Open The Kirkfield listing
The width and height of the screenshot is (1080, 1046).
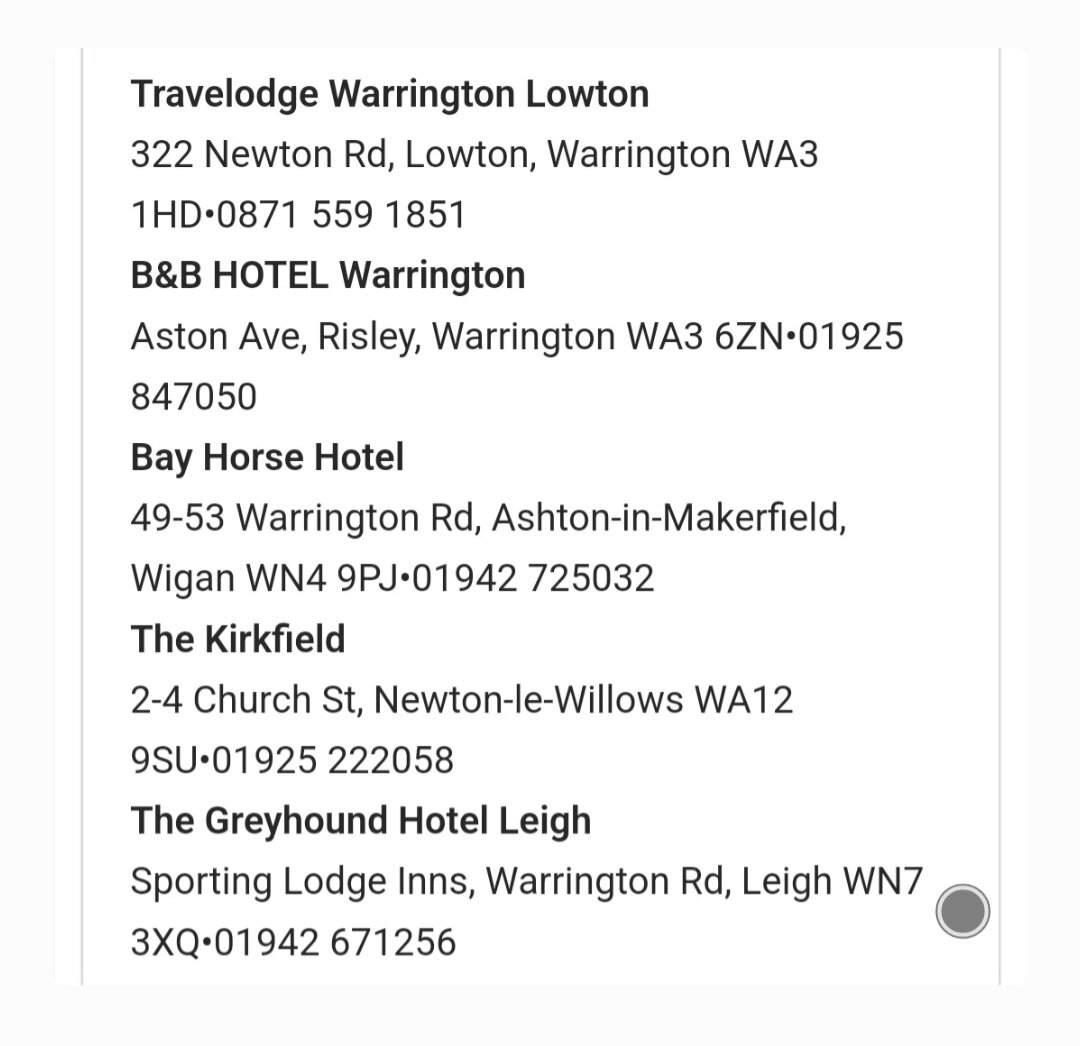click(238, 640)
